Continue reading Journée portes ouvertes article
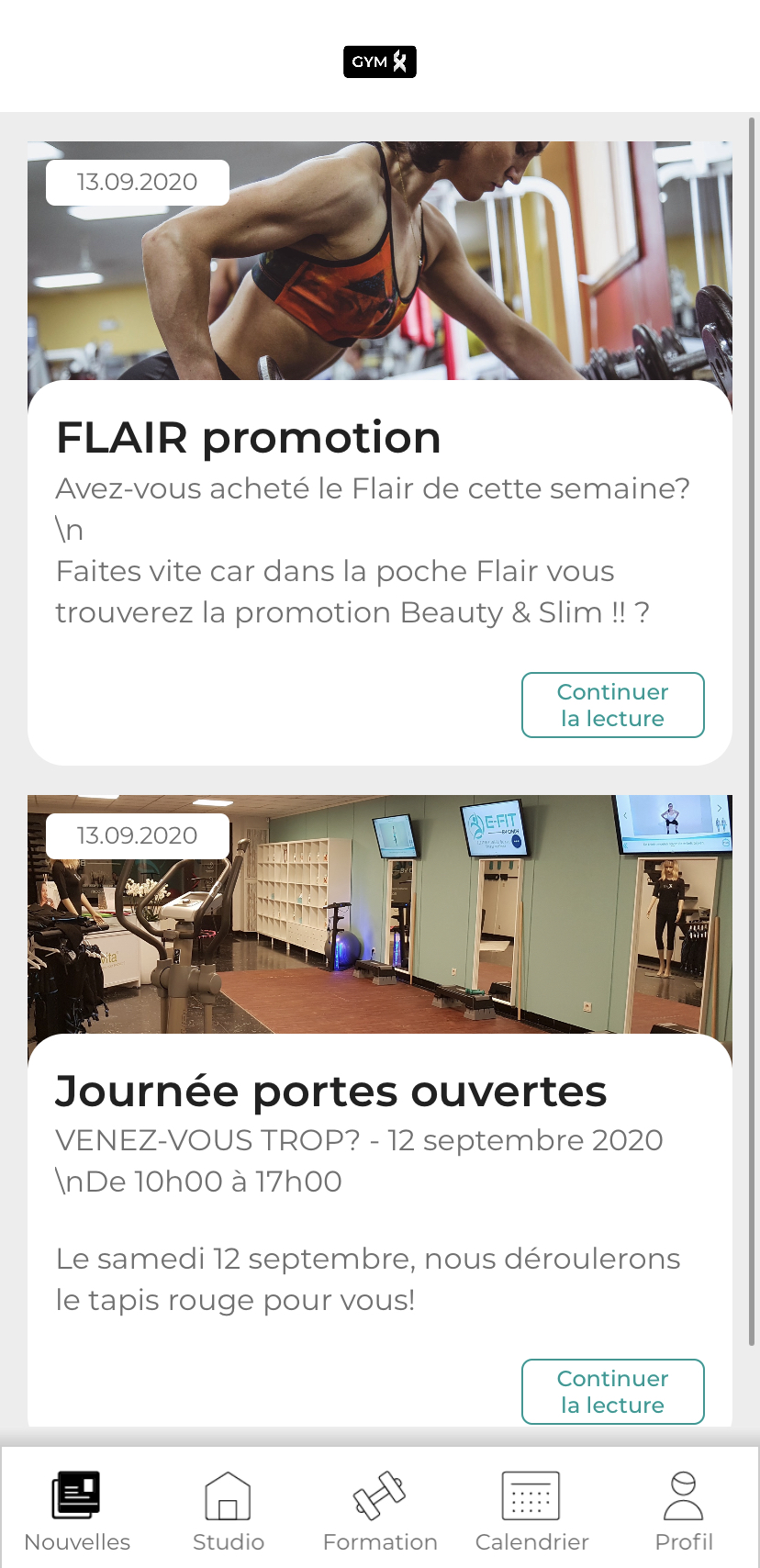The height and width of the screenshot is (1568, 760). coord(612,1391)
